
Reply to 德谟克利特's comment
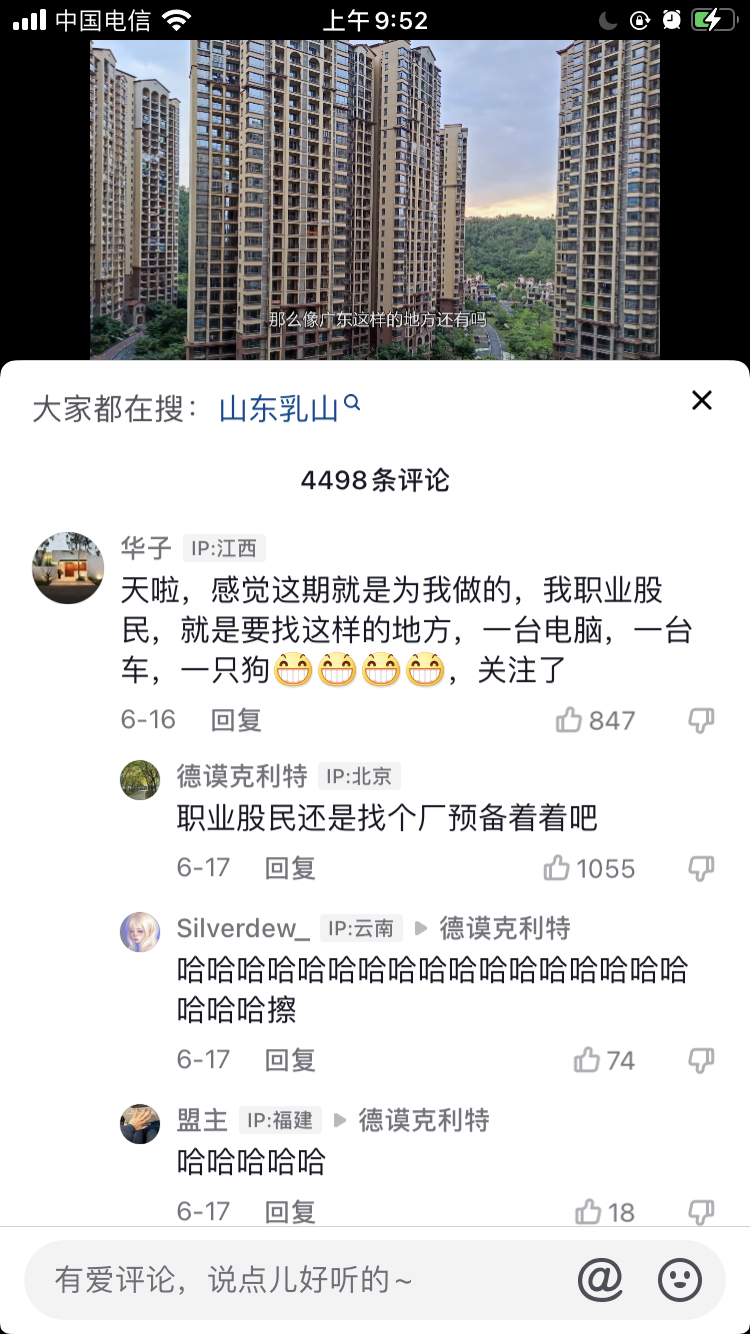click(290, 868)
